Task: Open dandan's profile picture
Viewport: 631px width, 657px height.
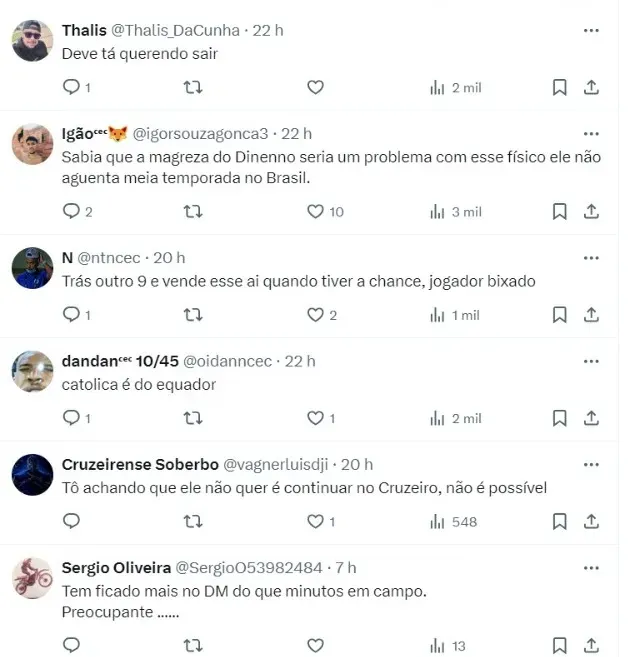Action: coord(32,372)
